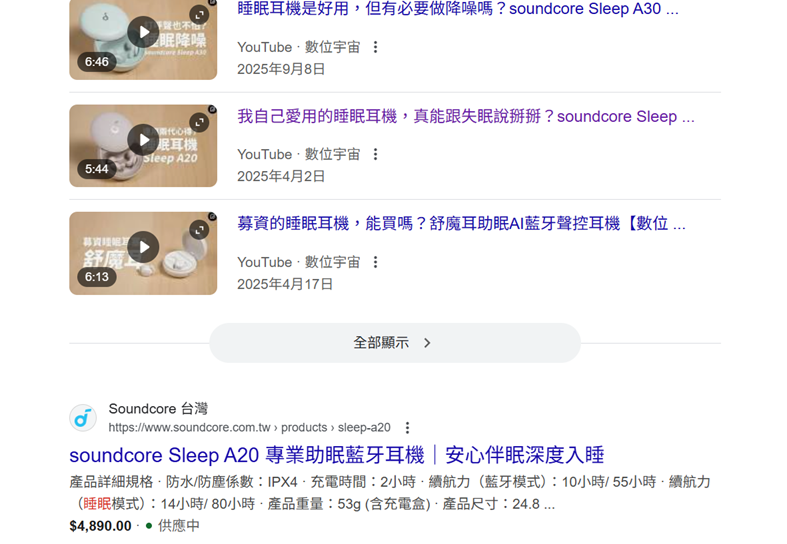Open options for the 2025年4月17日 video
The image size is (787, 544).
376,262
